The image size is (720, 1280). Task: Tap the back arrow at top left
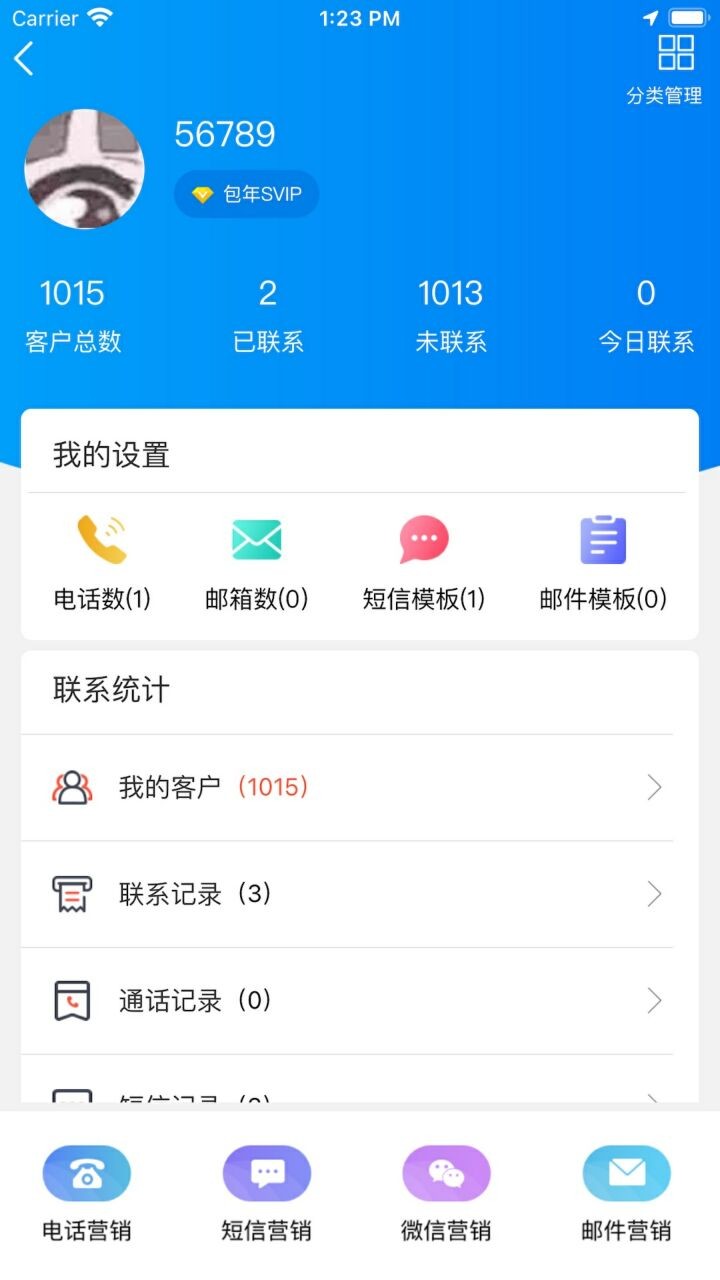[x=25, y=58]
